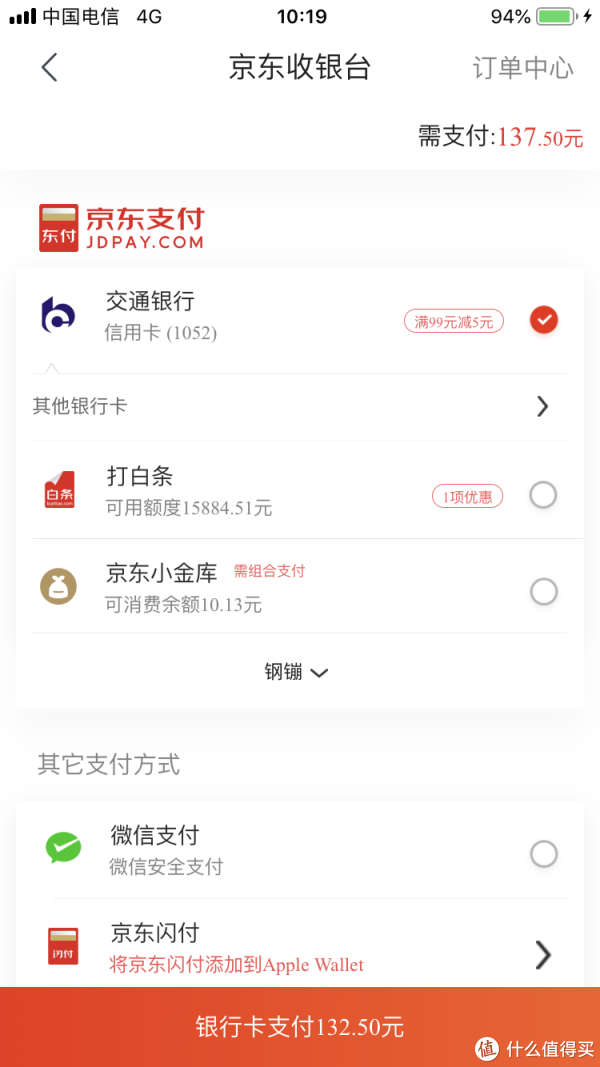Open 订单中心
The width and height of the screenshot is (600, 1067).
tap(523, 68)
